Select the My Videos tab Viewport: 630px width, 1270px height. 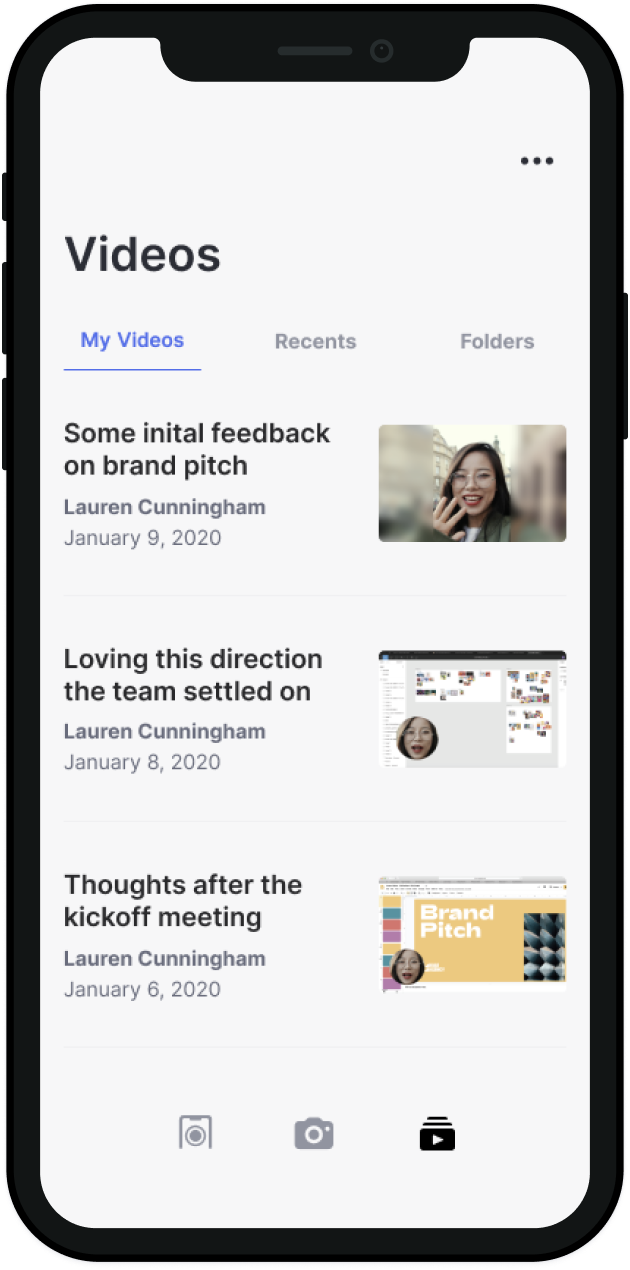(x=132, y=341)
